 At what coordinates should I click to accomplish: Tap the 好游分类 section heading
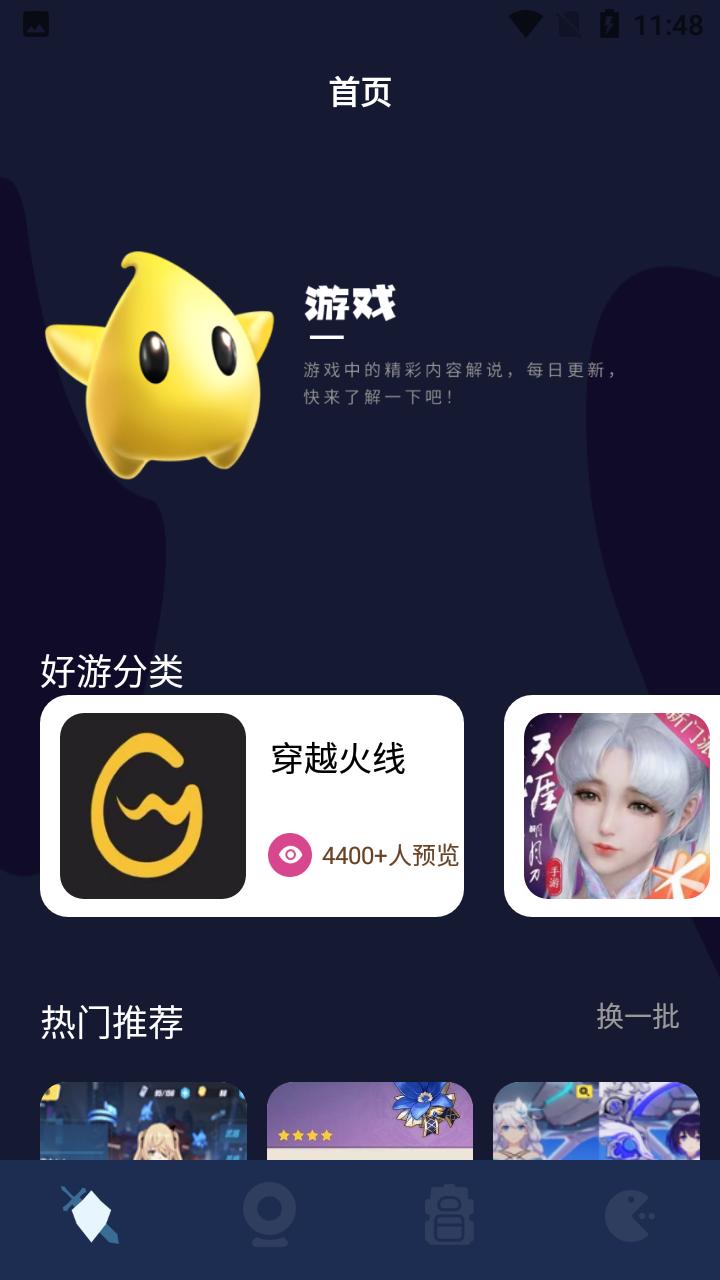point(113,670)
